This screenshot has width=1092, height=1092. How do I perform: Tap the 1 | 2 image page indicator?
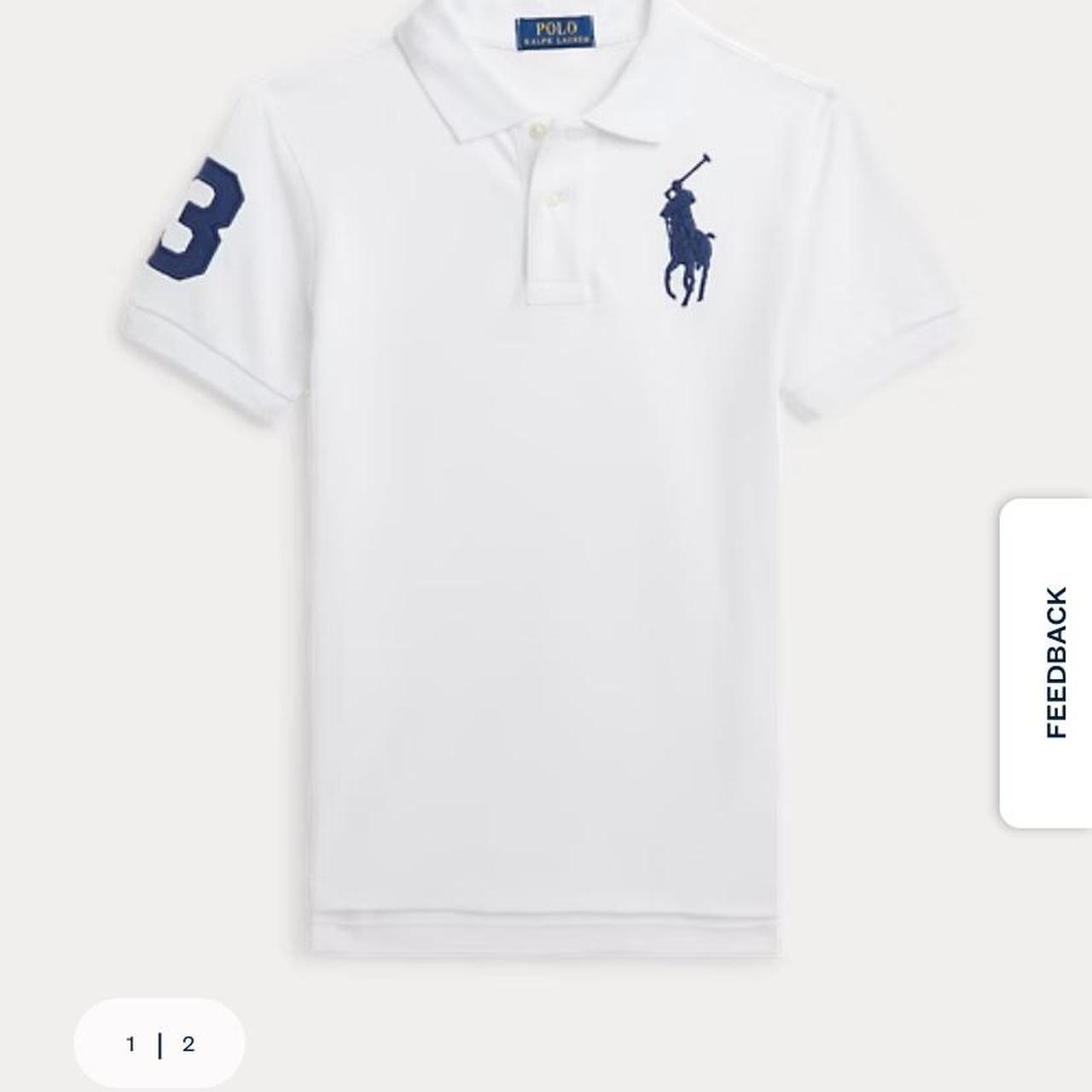point(160,1043)
